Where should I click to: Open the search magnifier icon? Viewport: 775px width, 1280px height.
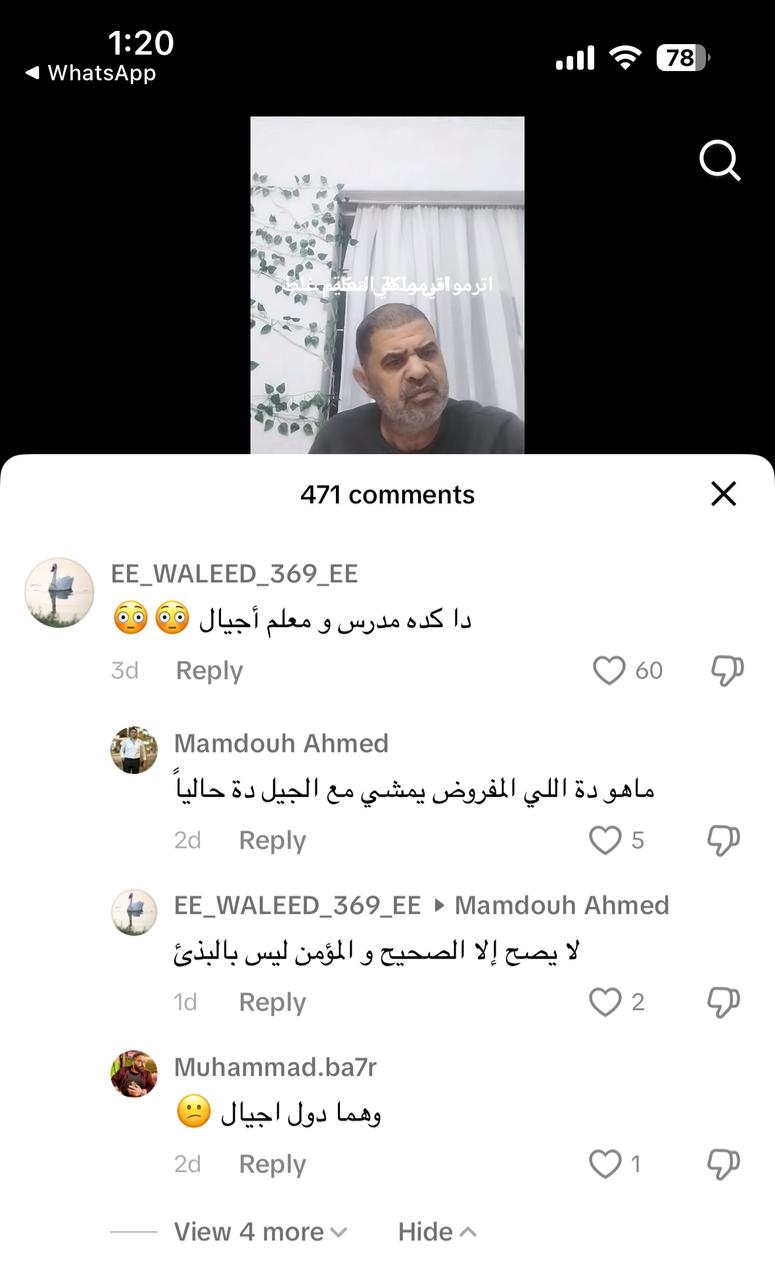720,160
